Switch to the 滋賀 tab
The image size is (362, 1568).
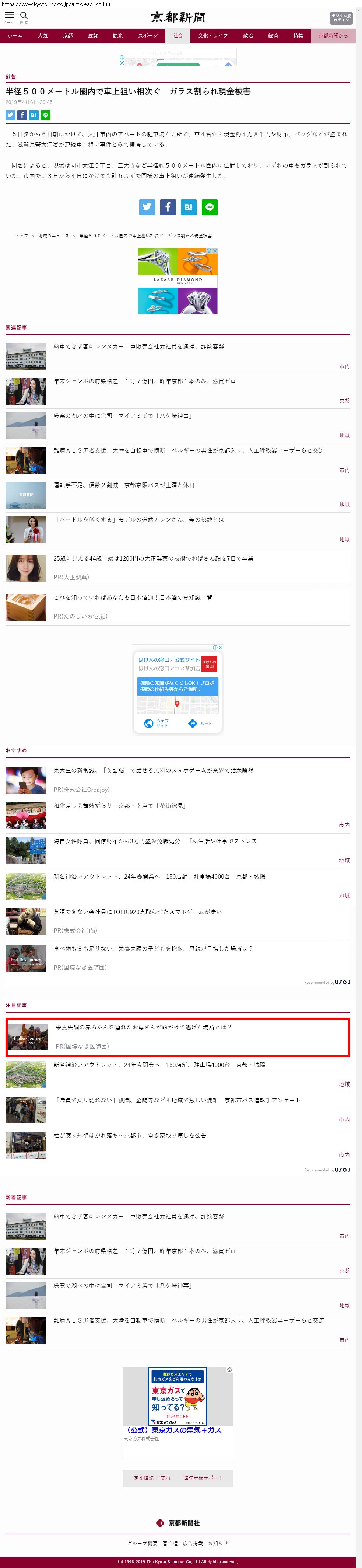pyautogui.click(x=92, y=36)
